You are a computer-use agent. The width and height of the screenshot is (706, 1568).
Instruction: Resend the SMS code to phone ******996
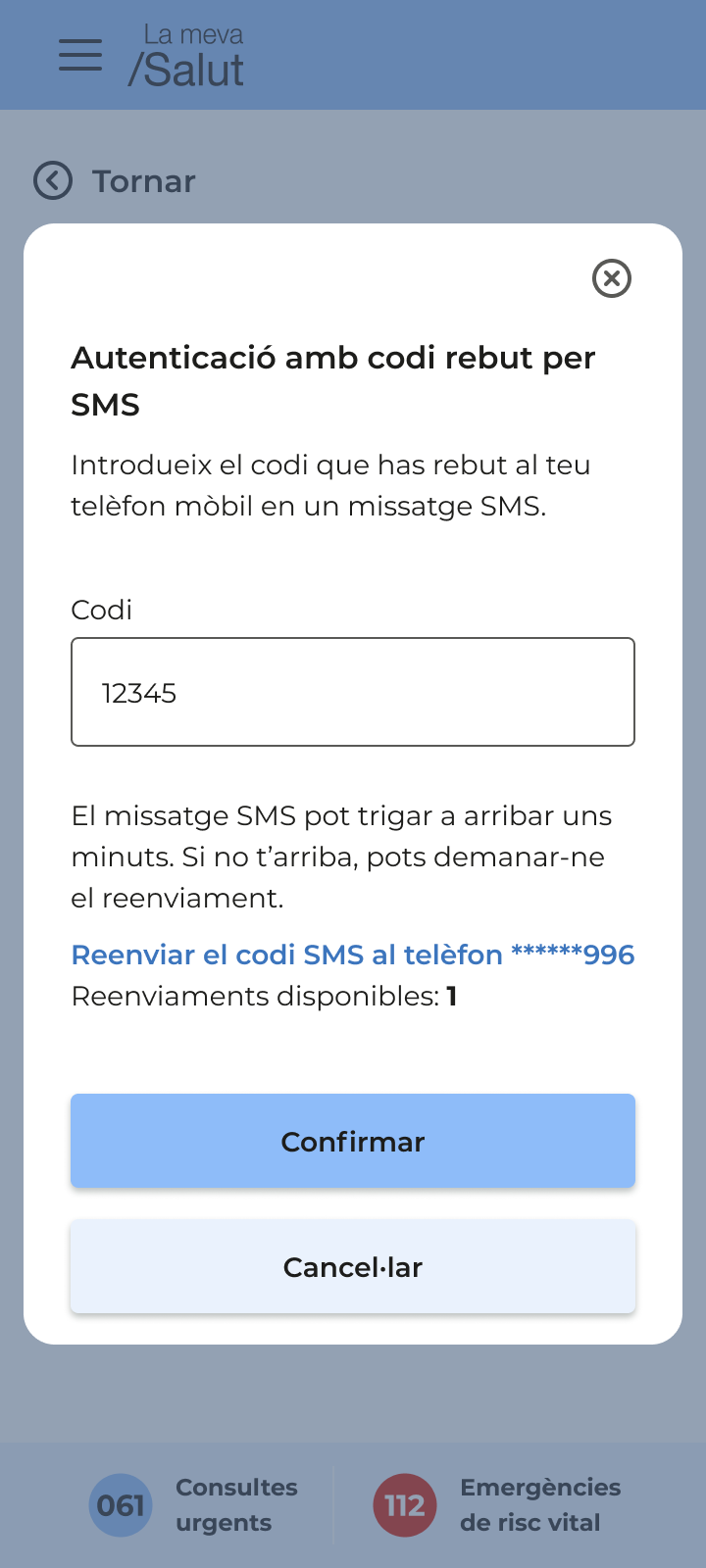coord(353,955)
